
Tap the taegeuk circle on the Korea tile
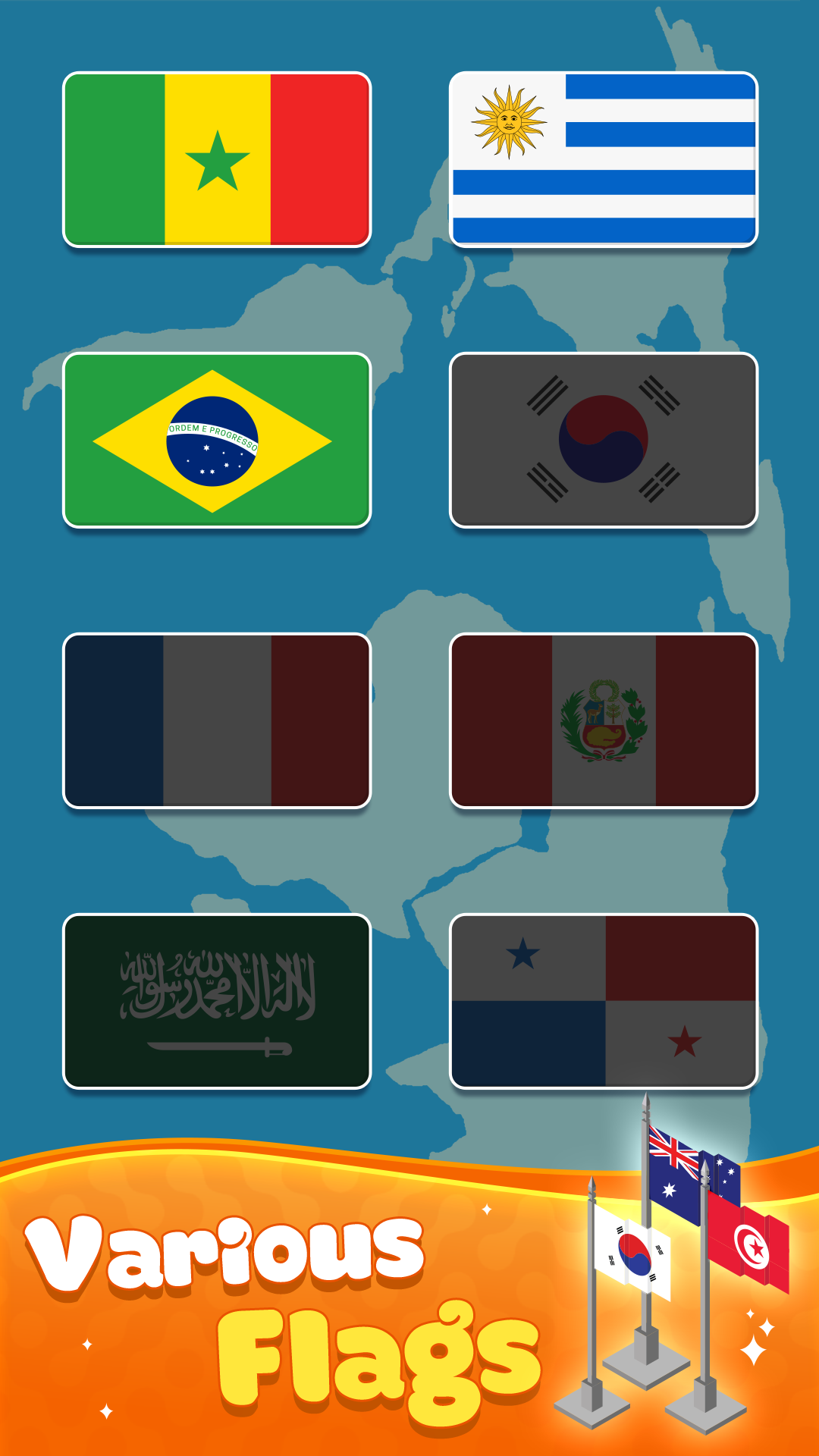603,438
